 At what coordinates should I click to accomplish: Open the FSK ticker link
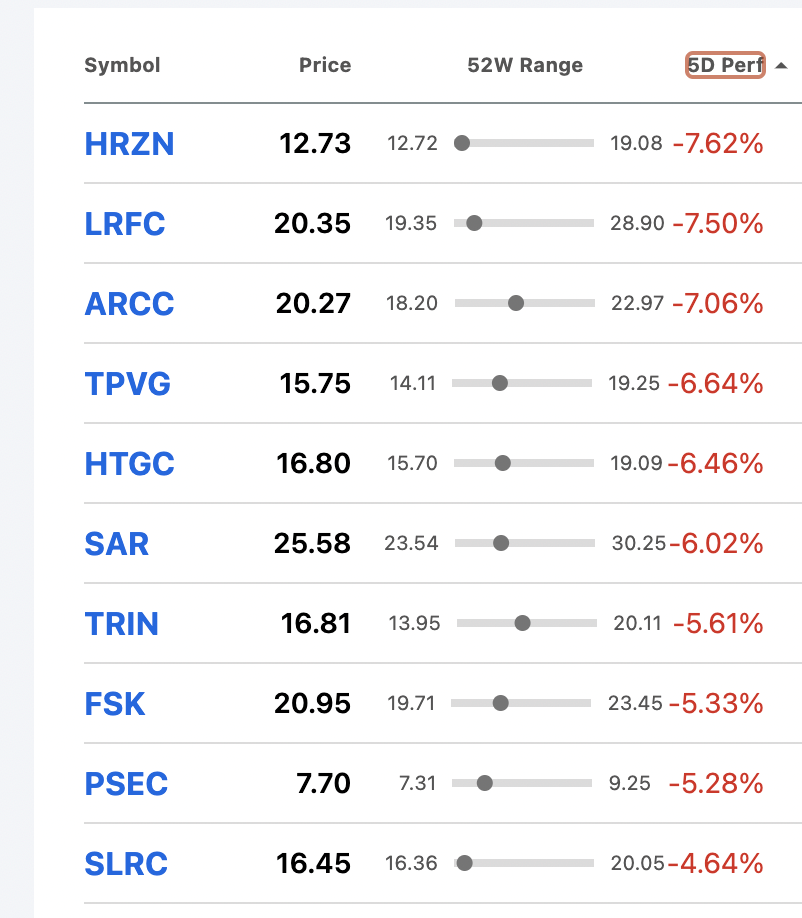click(115, 704)
